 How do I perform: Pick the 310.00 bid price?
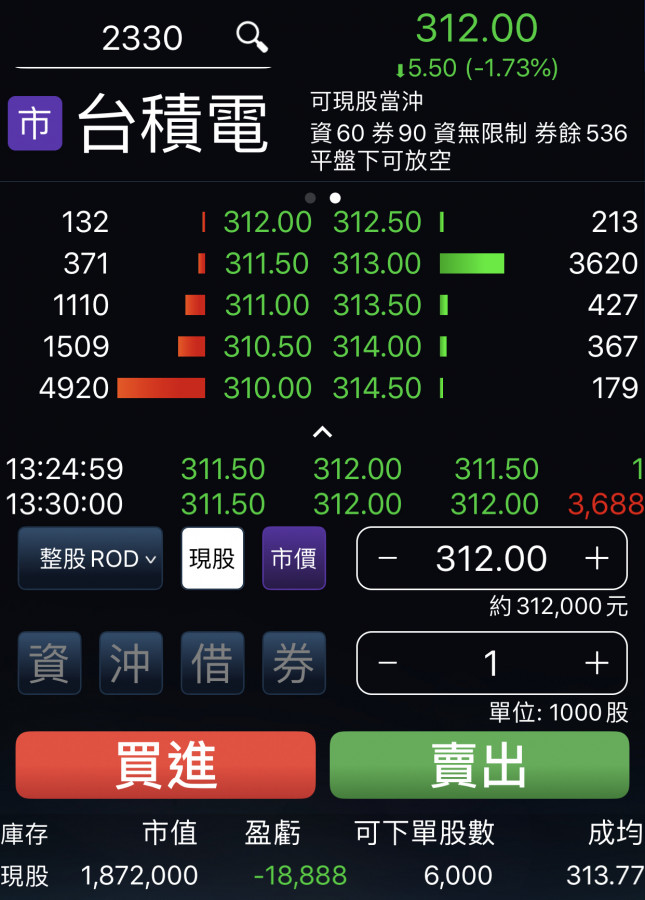tap(266, 387)
